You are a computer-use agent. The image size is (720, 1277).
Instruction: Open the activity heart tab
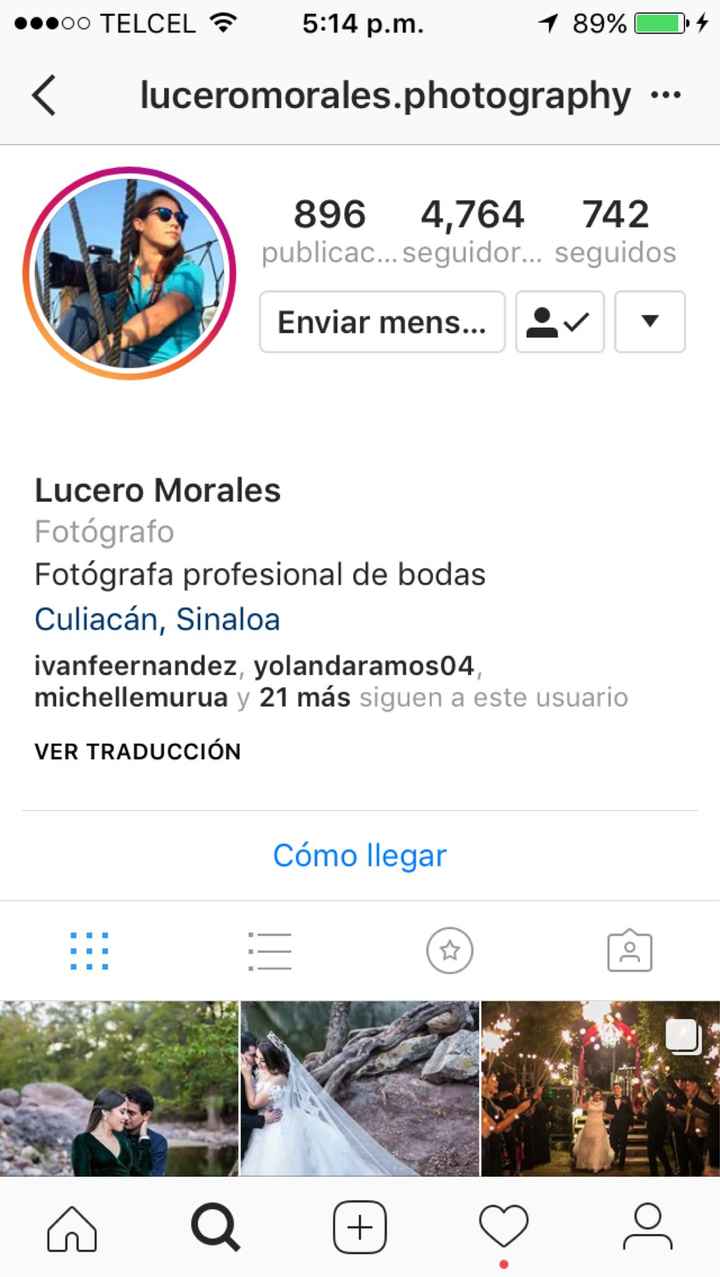503,1227
